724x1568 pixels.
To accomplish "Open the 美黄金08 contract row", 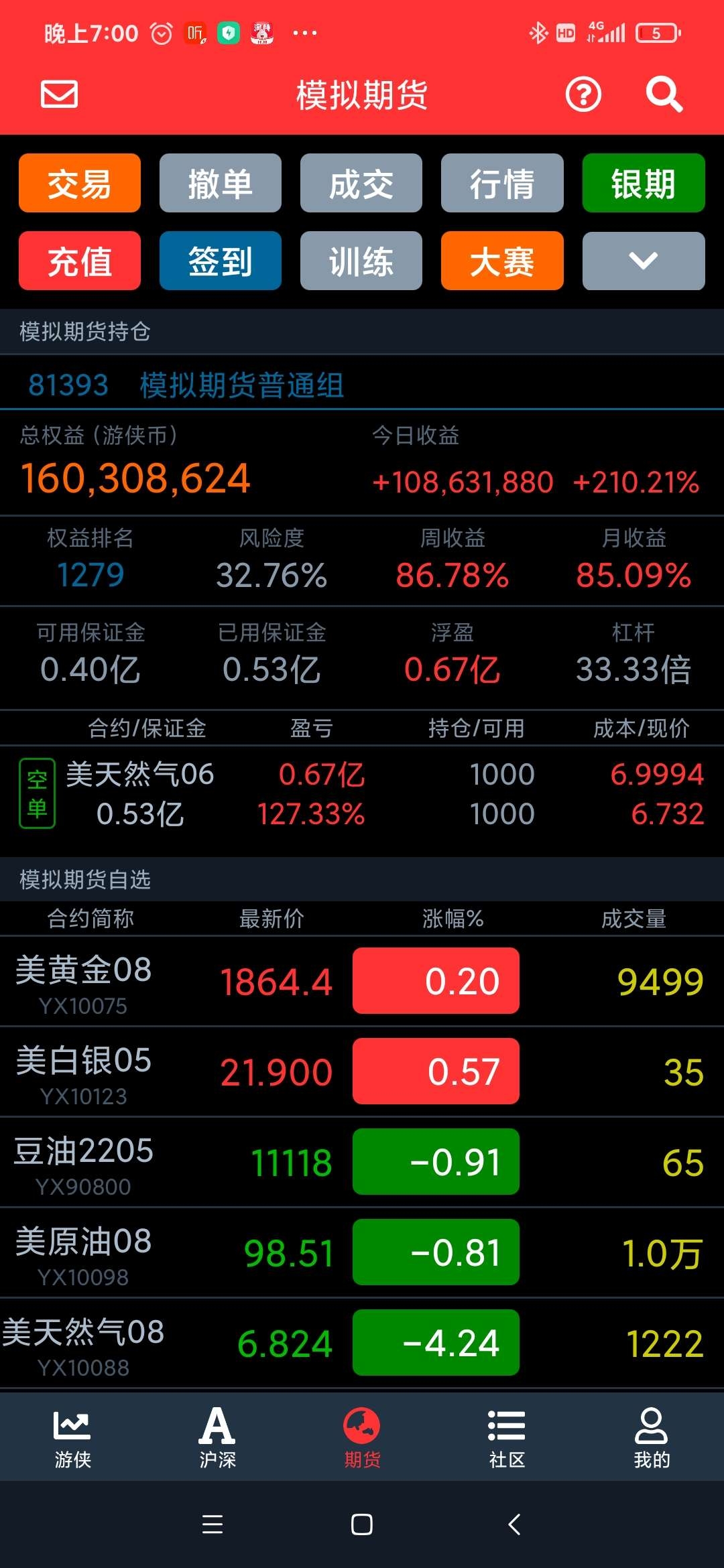I will tap(362, 981).
